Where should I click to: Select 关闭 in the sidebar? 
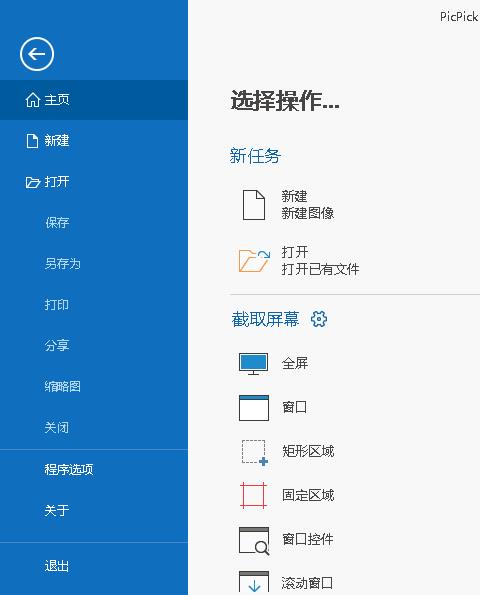94,427
